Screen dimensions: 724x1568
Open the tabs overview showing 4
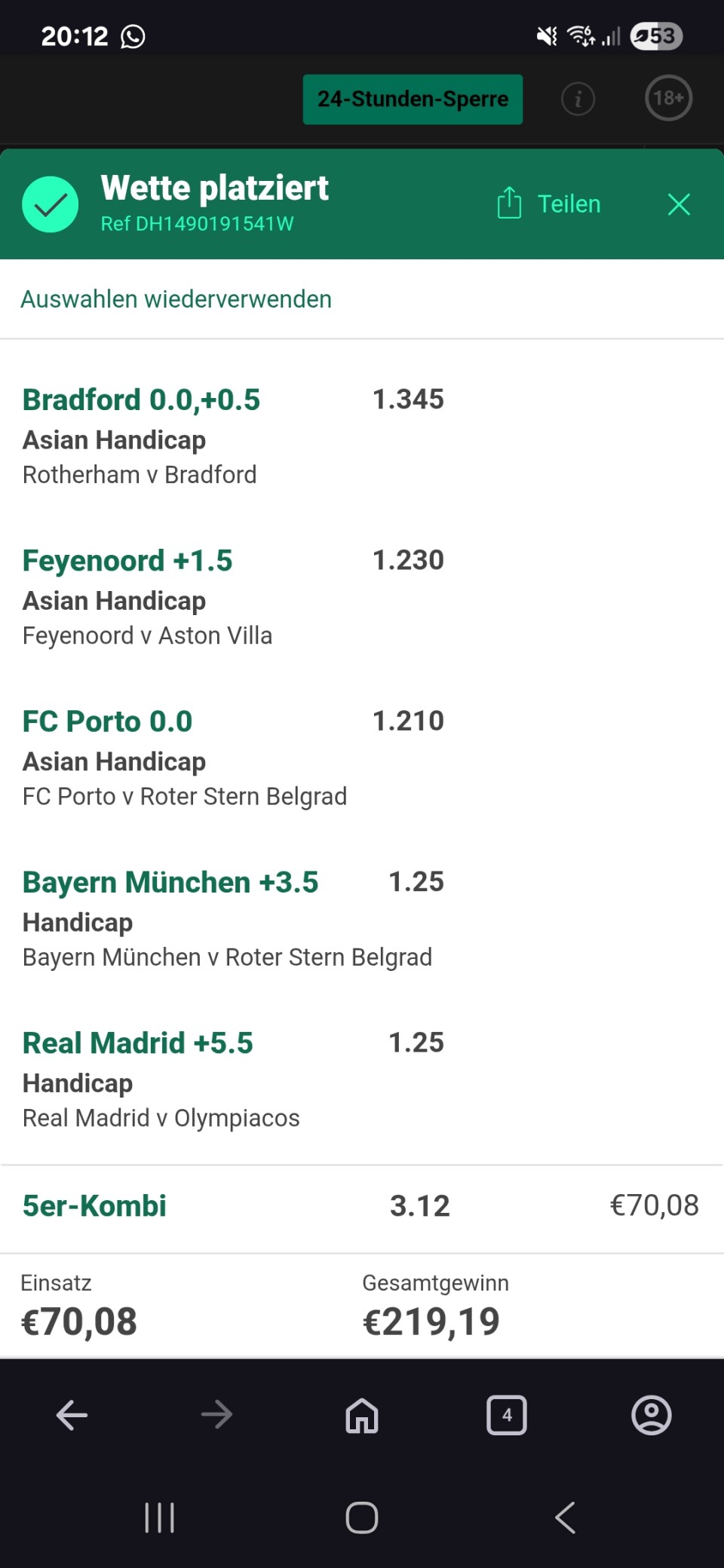point(507,1415)
